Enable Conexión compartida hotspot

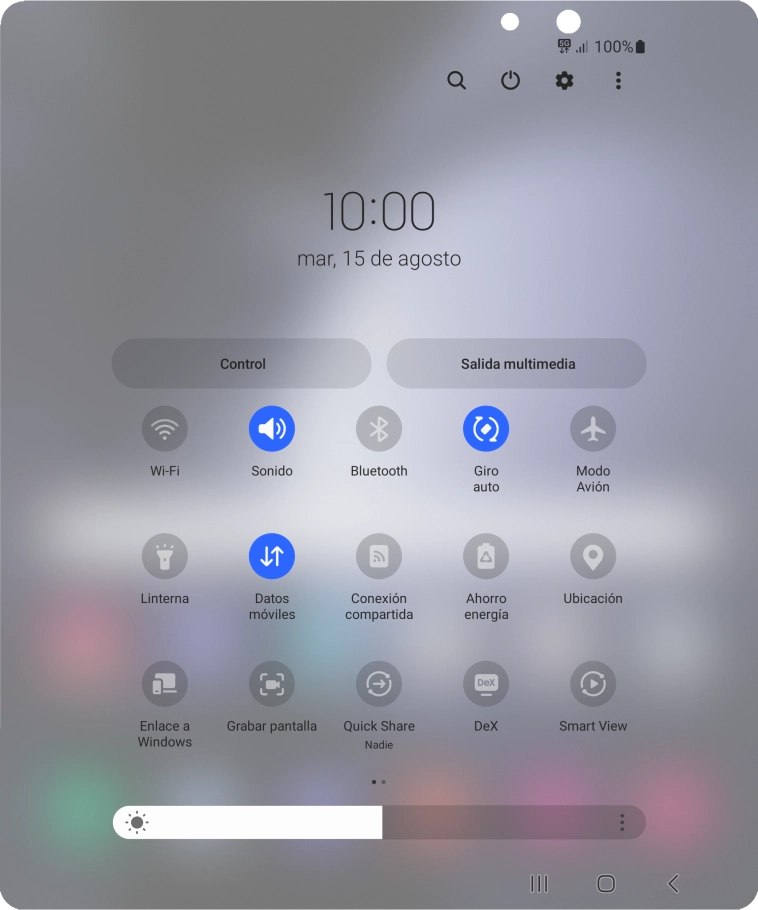[x=379, y=557]
